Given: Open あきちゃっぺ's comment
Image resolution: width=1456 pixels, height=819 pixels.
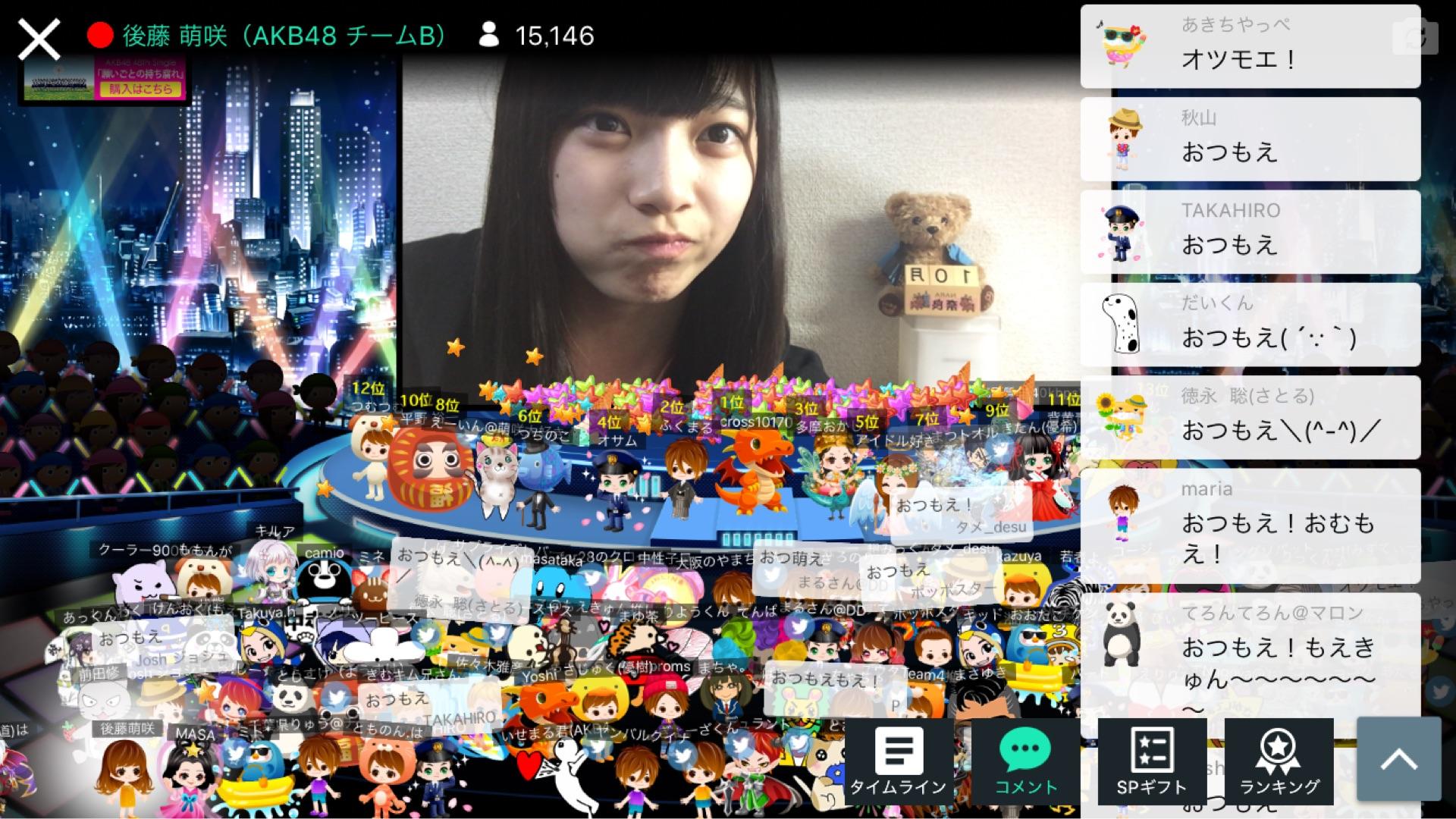Looking at the screenshot, I should [x=1250, y=47].
